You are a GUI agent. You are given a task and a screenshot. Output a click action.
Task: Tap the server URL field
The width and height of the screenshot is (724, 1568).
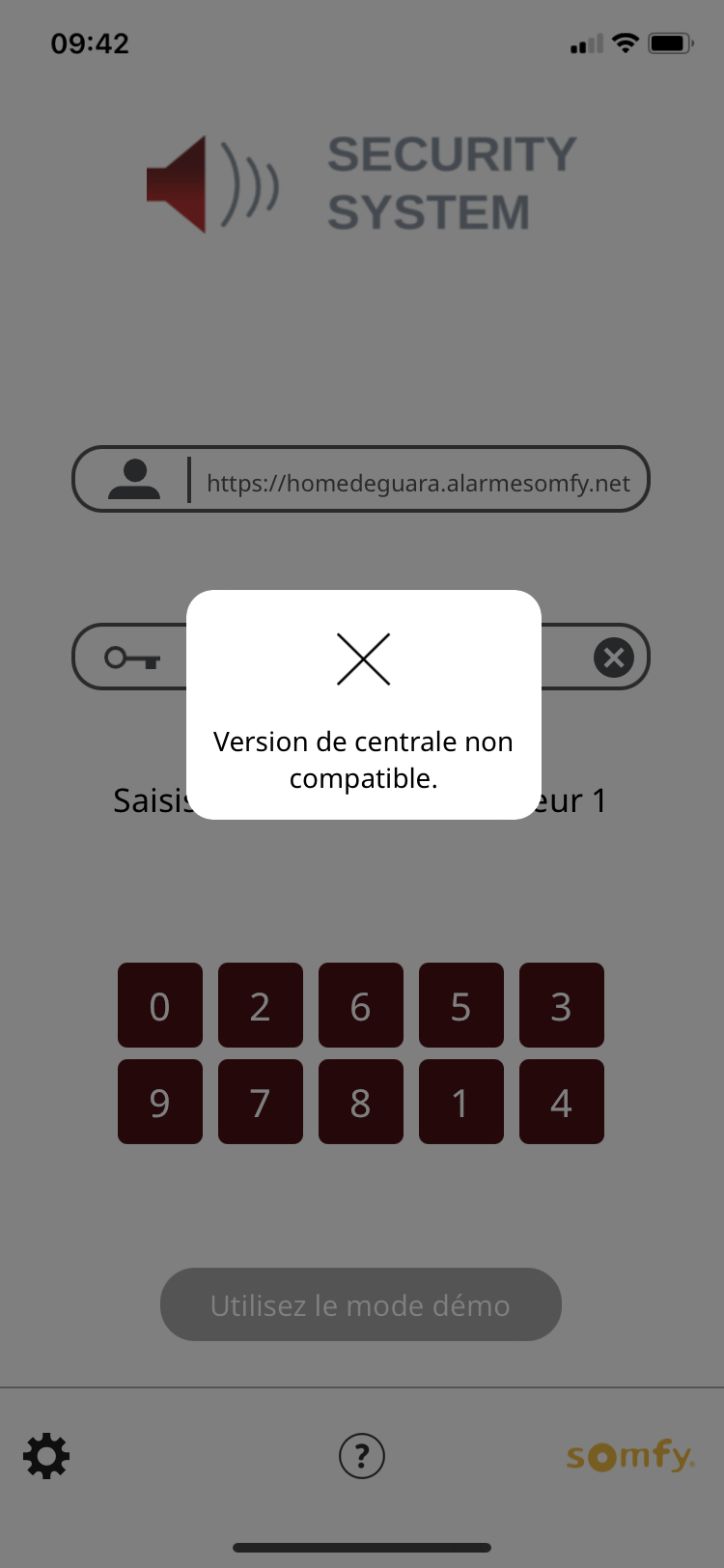point(361,479)
